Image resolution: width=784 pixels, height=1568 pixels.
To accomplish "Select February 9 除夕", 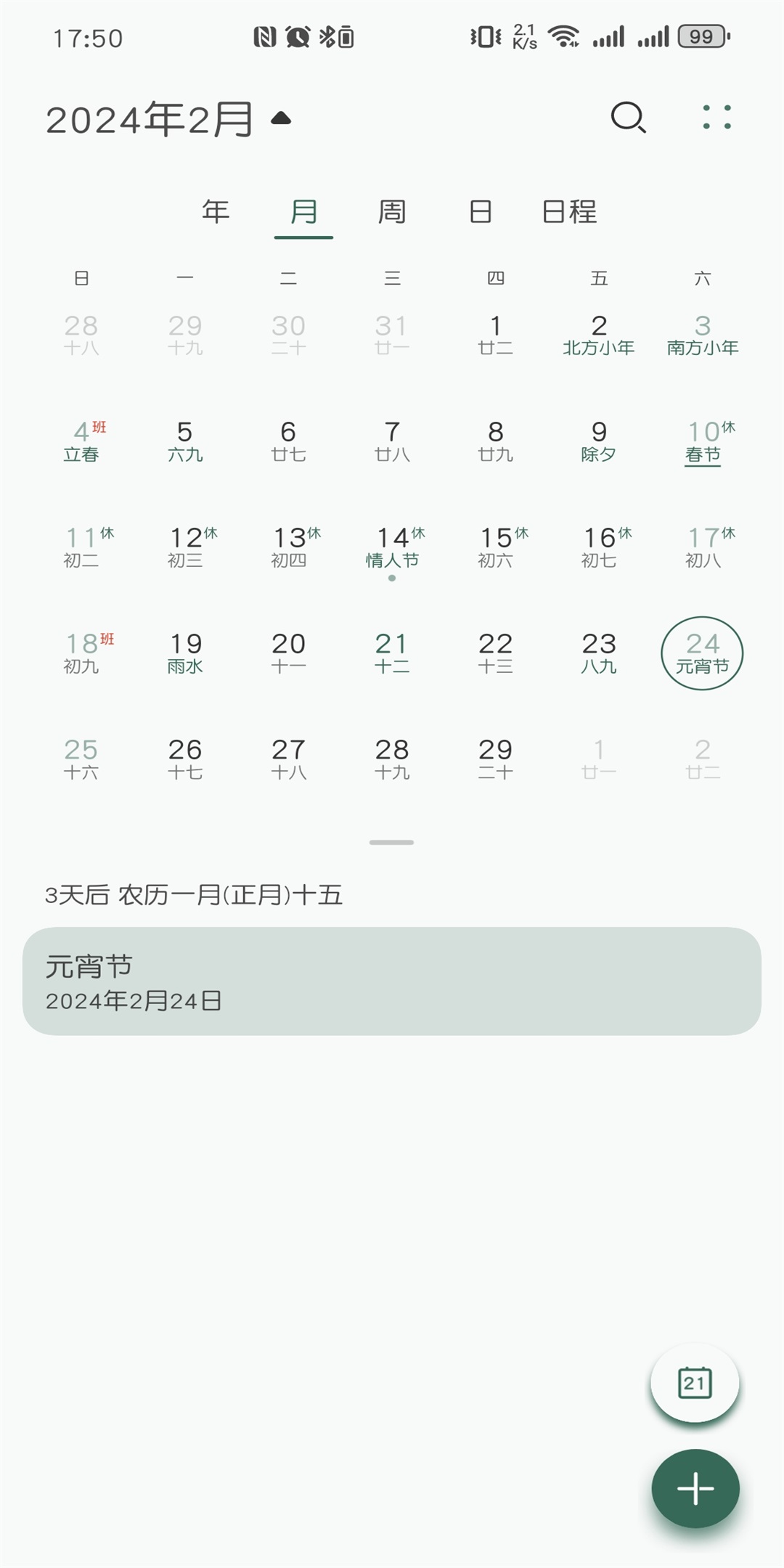I will click(x=599, y=441).
